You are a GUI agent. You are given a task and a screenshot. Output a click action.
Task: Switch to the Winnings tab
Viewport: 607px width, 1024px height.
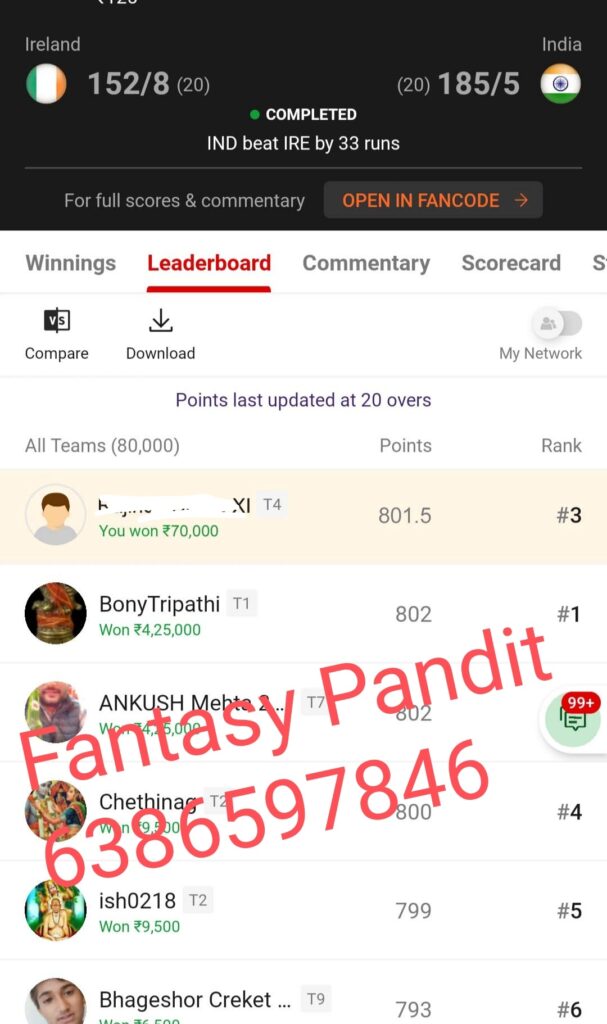pos(70,263)
